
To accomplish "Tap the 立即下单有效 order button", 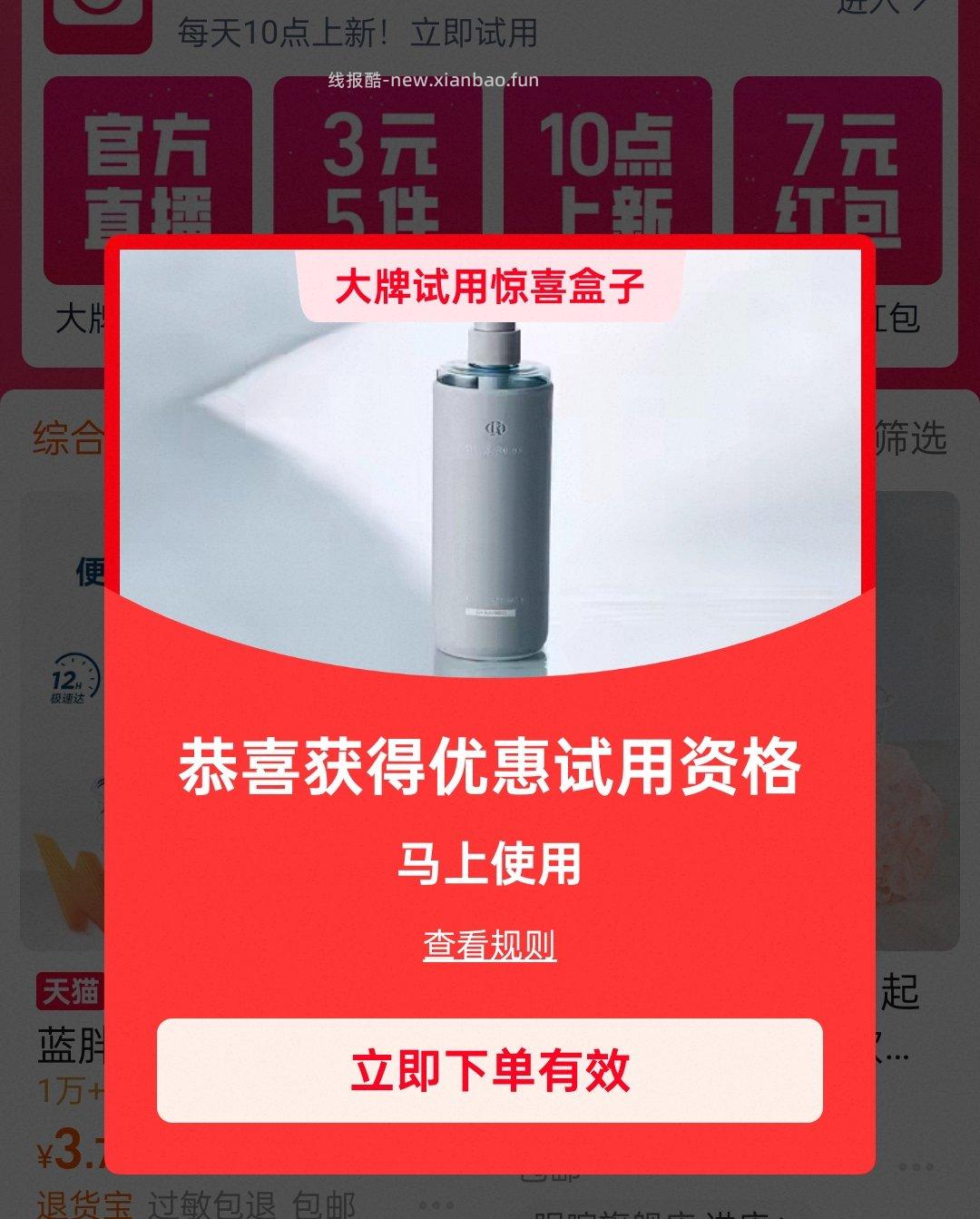I will (490, 1070).
